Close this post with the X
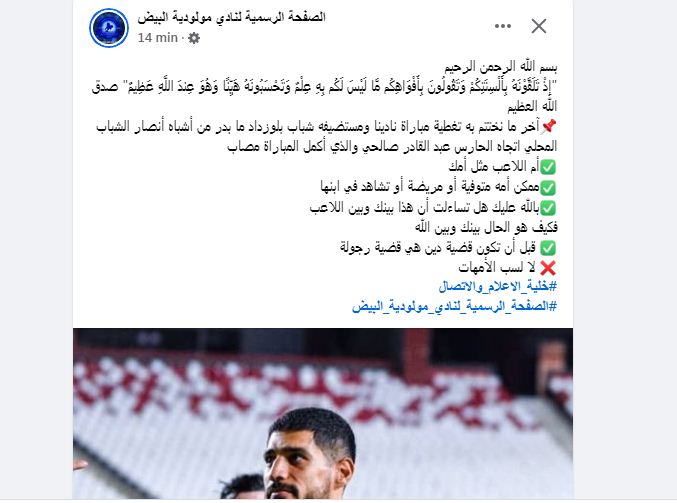Viewport: 677px width, 503px height. (539, 26)
